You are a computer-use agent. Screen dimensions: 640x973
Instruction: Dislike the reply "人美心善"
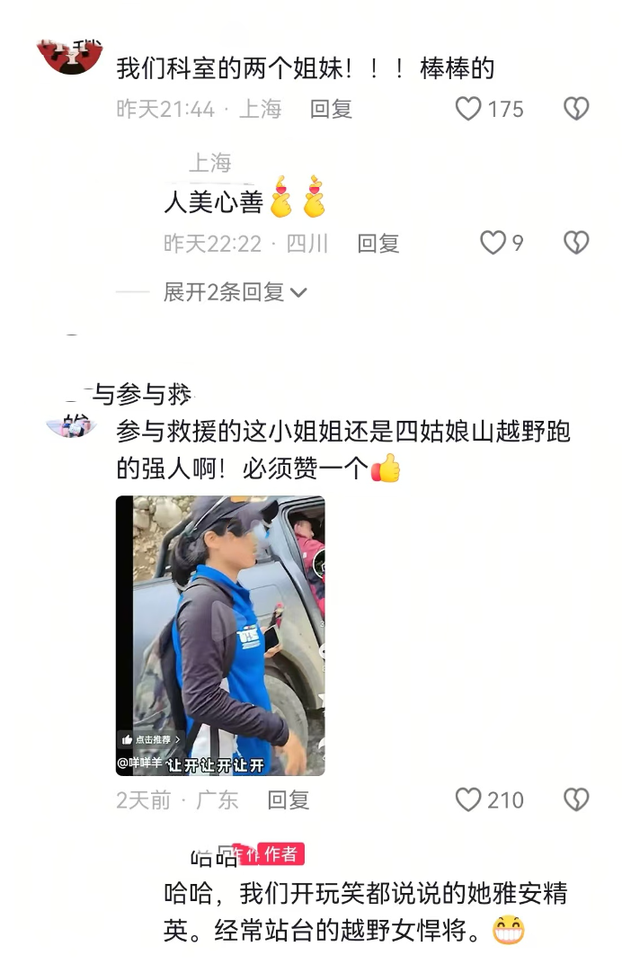pos(576,243)
